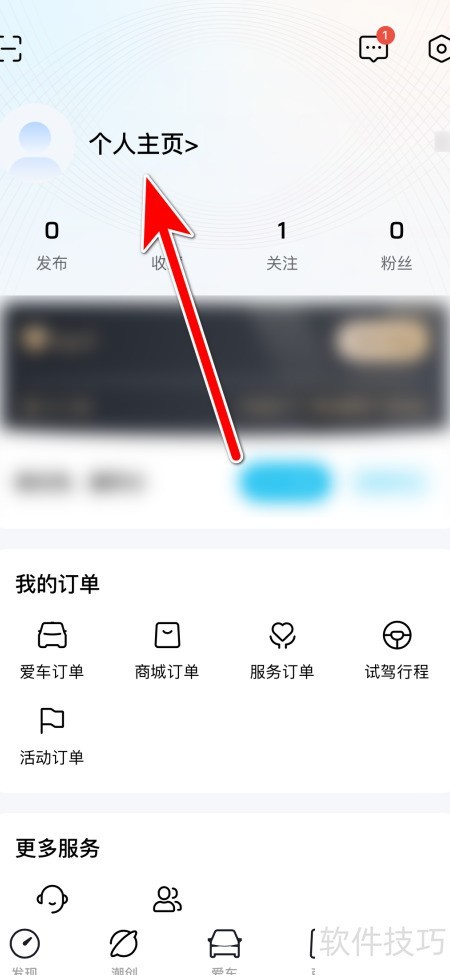Viewport: 450px width, 975px height.
Task: Open the 粉丝 followers list
Action: point(397,246)
